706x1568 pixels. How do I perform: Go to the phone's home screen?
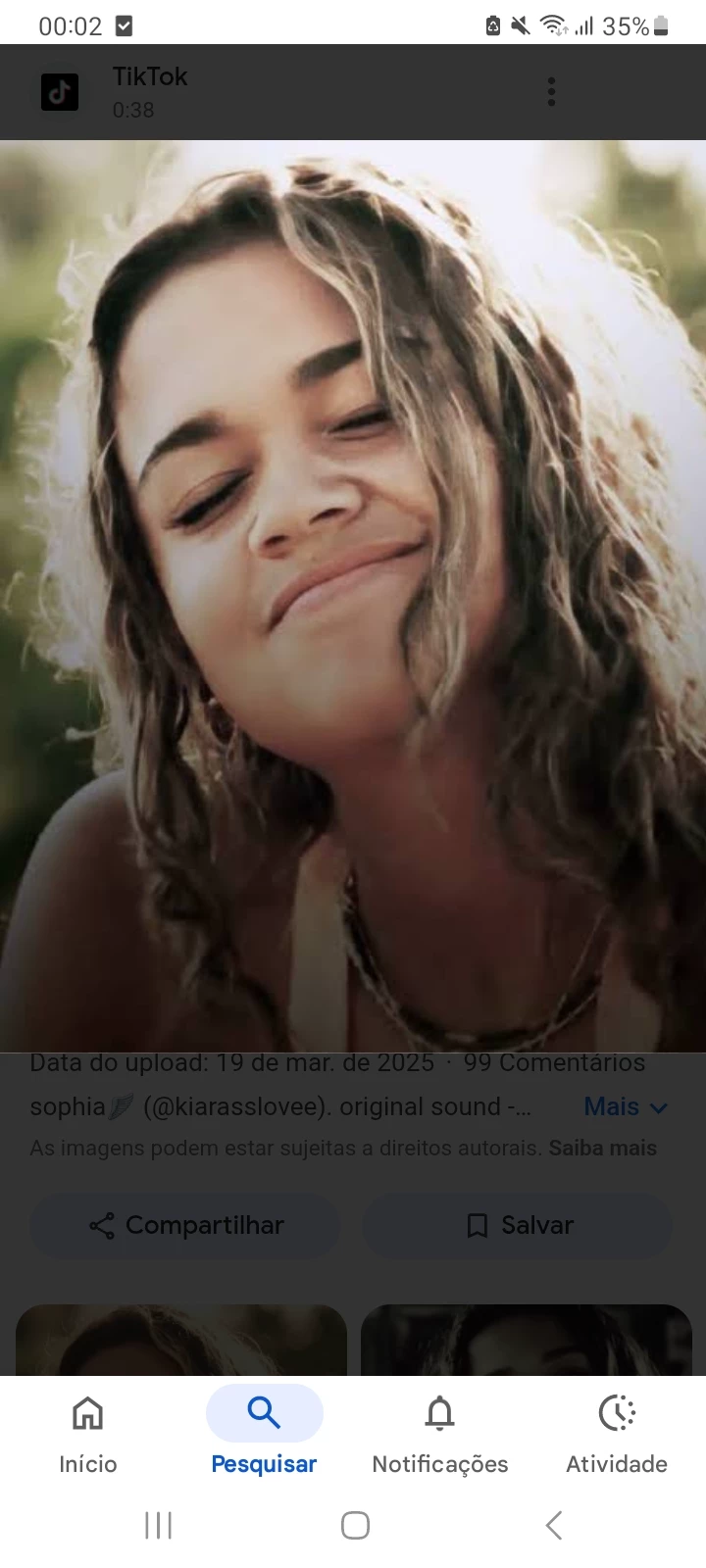(x=355, y=1525)
